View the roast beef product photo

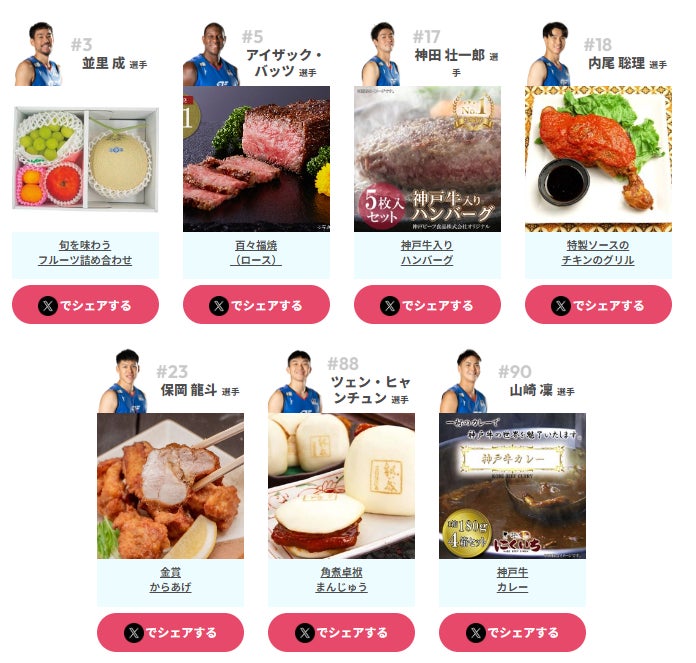click(x=256, y=158)
